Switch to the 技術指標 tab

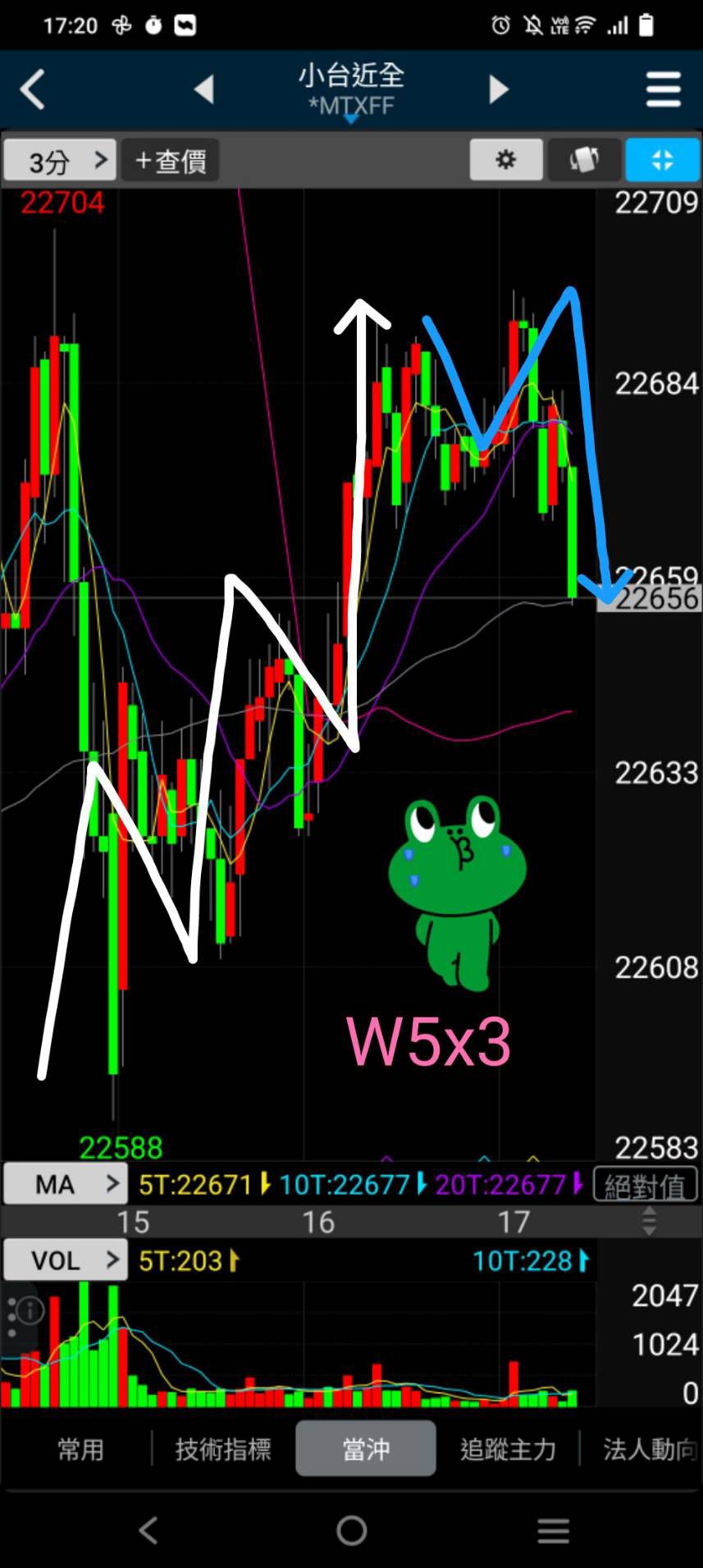(222, 1450)
